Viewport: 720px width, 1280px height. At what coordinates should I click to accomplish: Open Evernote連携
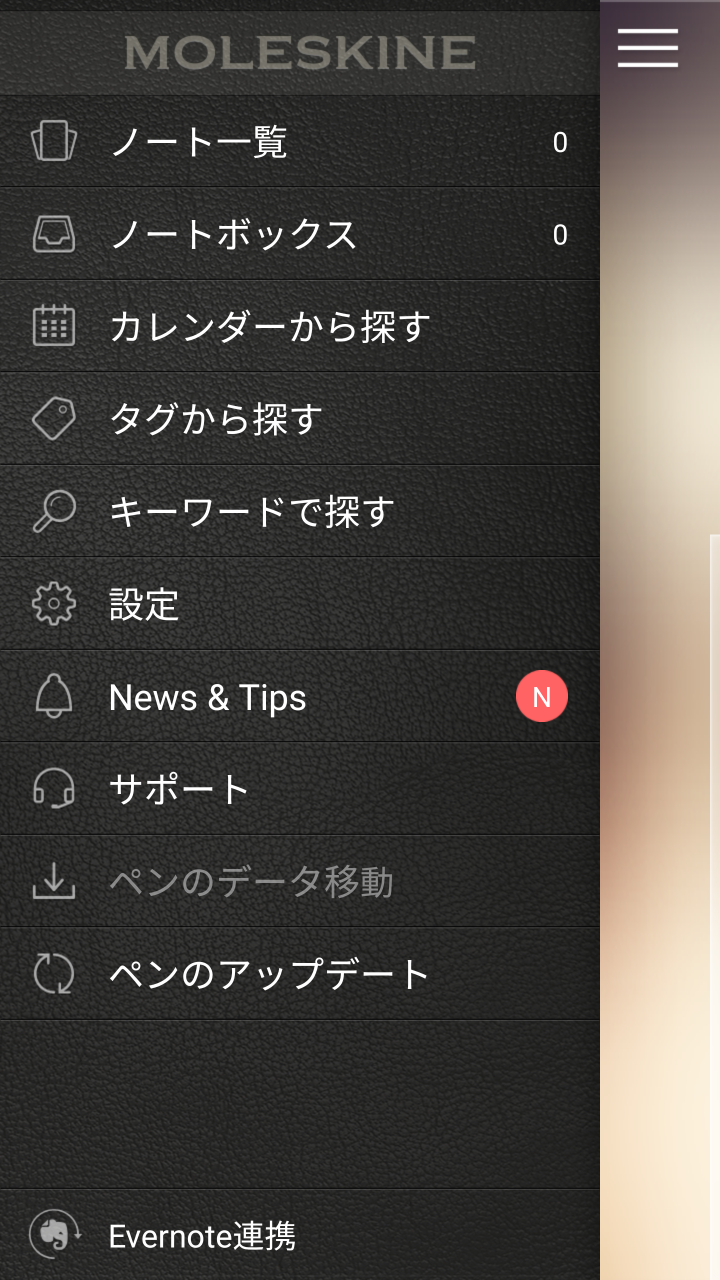click(x=300, y=1236)
